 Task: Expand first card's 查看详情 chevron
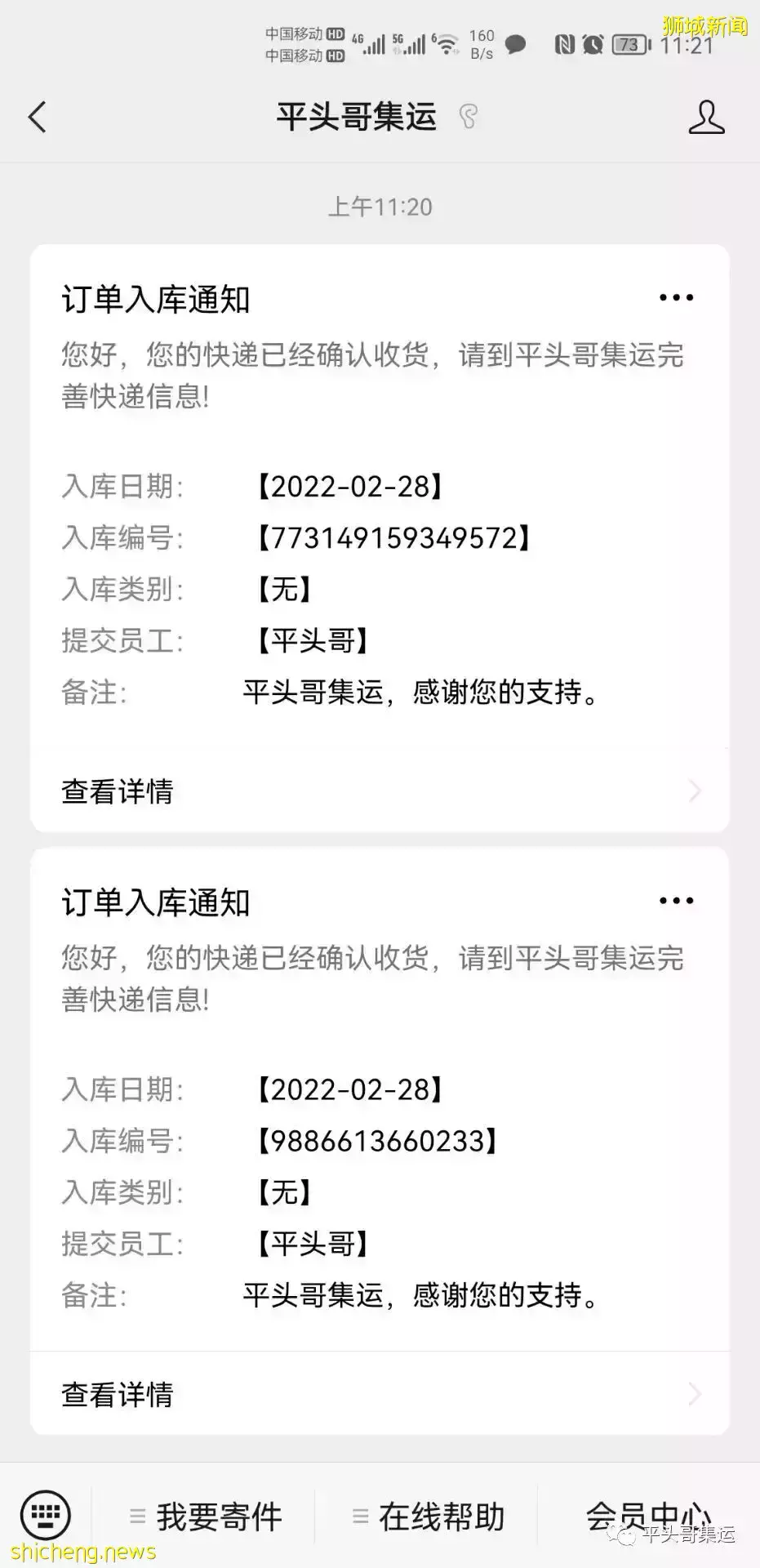click(694, 791)
